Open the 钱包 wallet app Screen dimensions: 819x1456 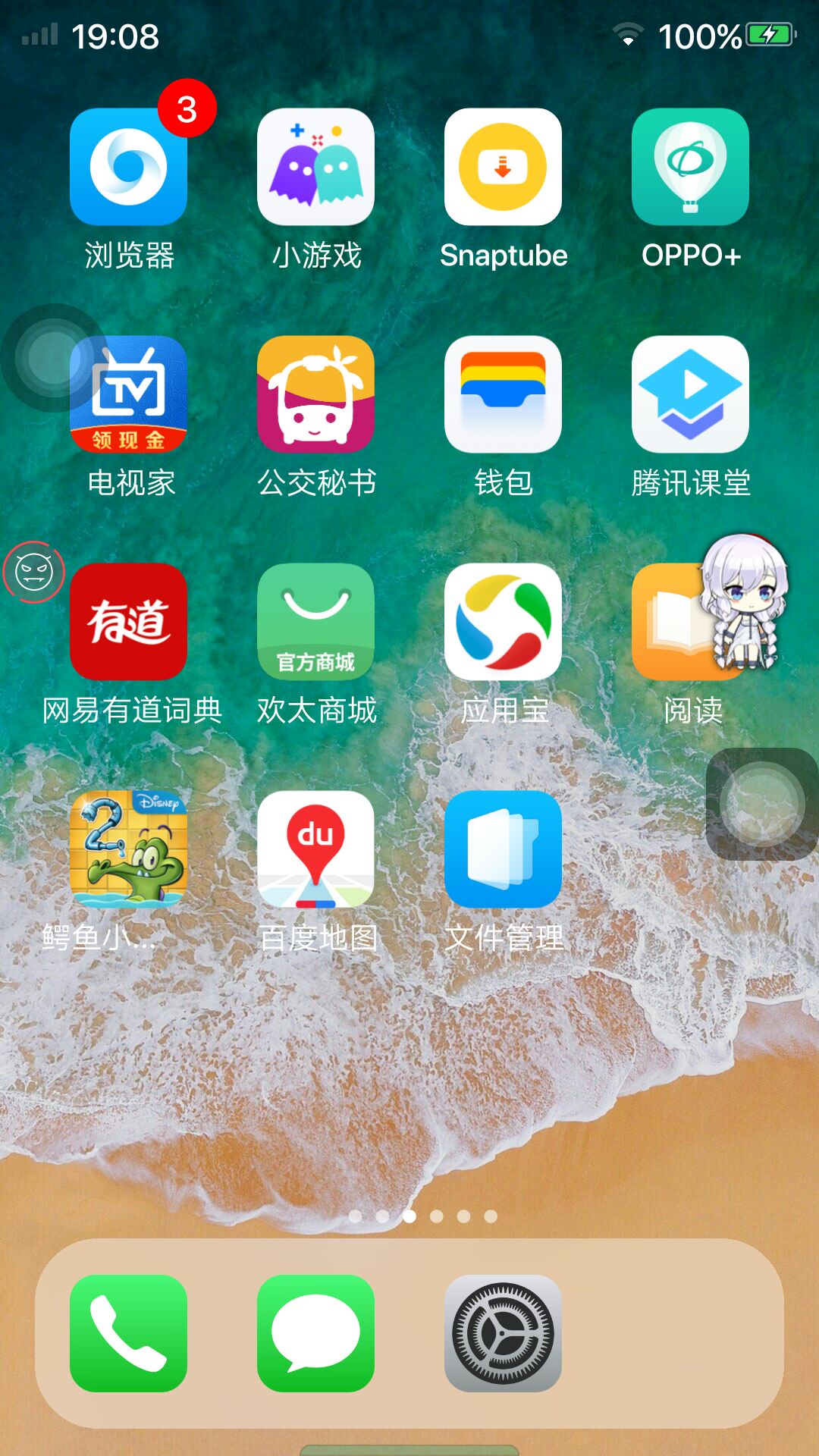click(x=503, y=394)
